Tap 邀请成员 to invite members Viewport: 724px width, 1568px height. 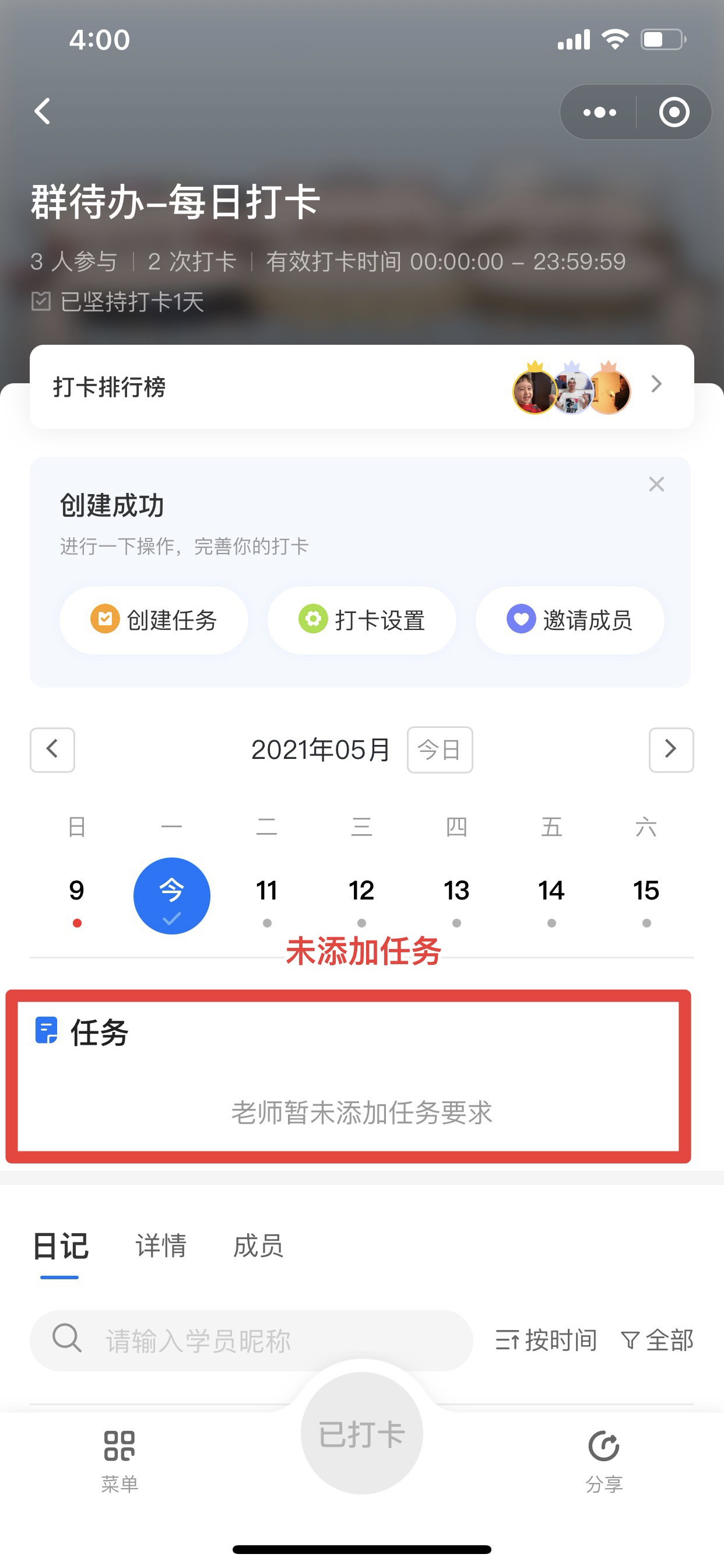(570, 620)
